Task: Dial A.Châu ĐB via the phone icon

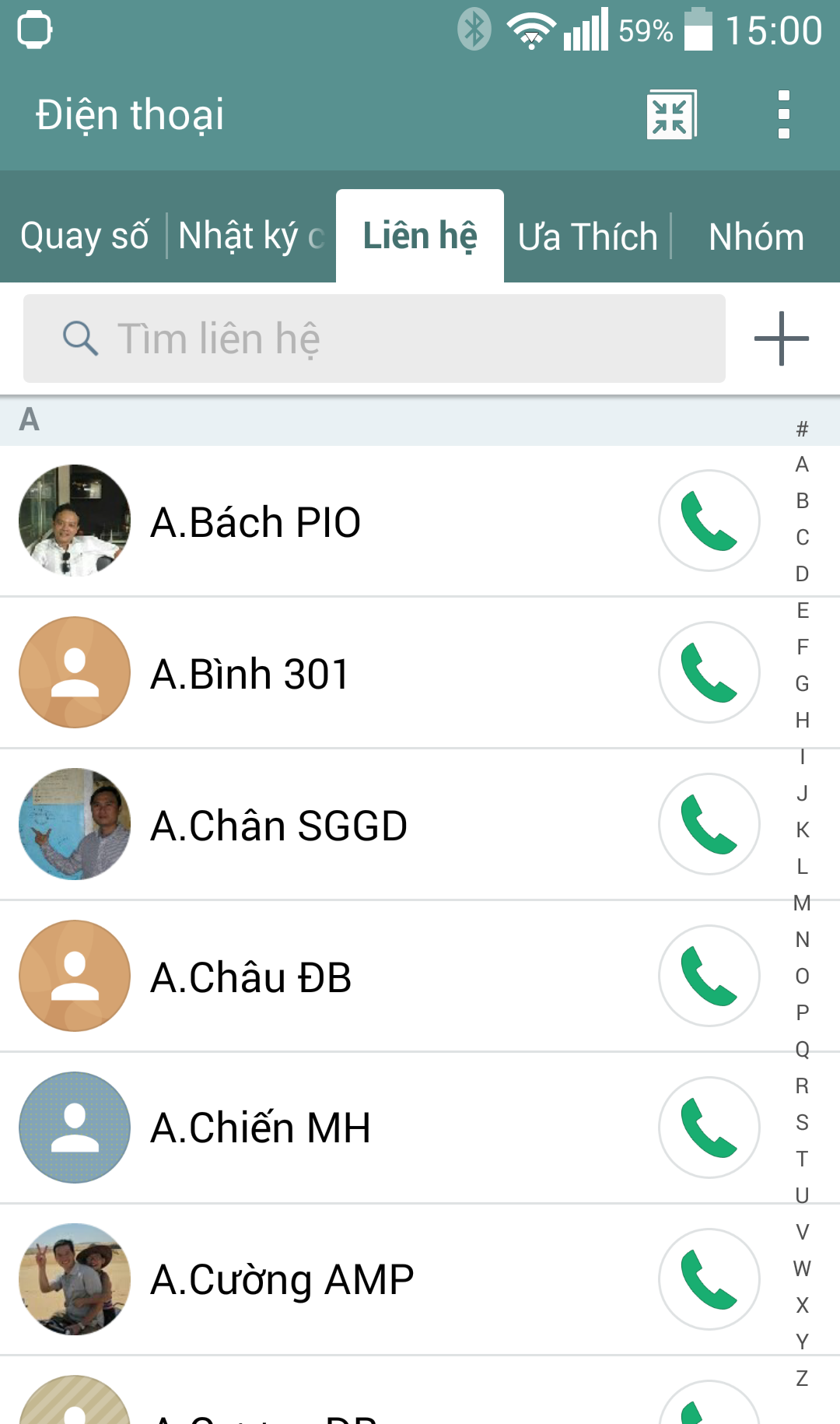Action: click(709, 976)
